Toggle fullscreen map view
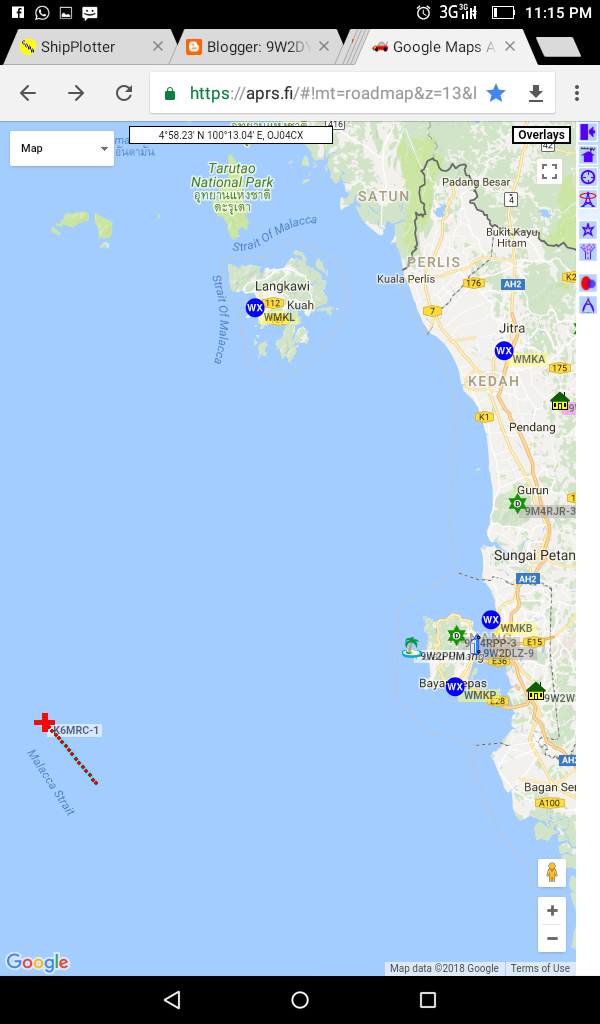Image resolution: width=600 pixels, height=1024 pixels. tap(550, 171)
